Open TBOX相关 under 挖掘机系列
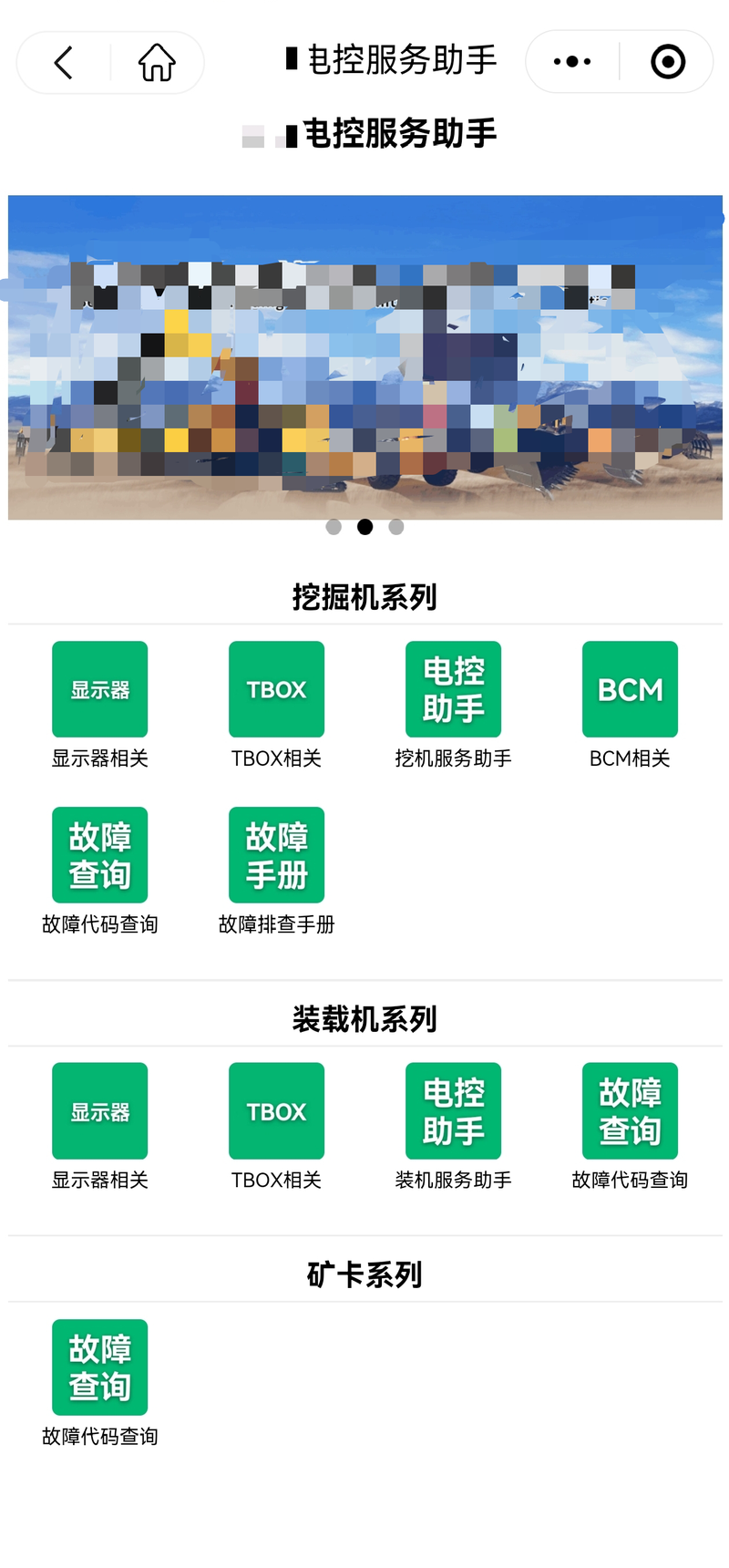The width and height of the screenshot is (729, 1568). click(x=276, y=690)
